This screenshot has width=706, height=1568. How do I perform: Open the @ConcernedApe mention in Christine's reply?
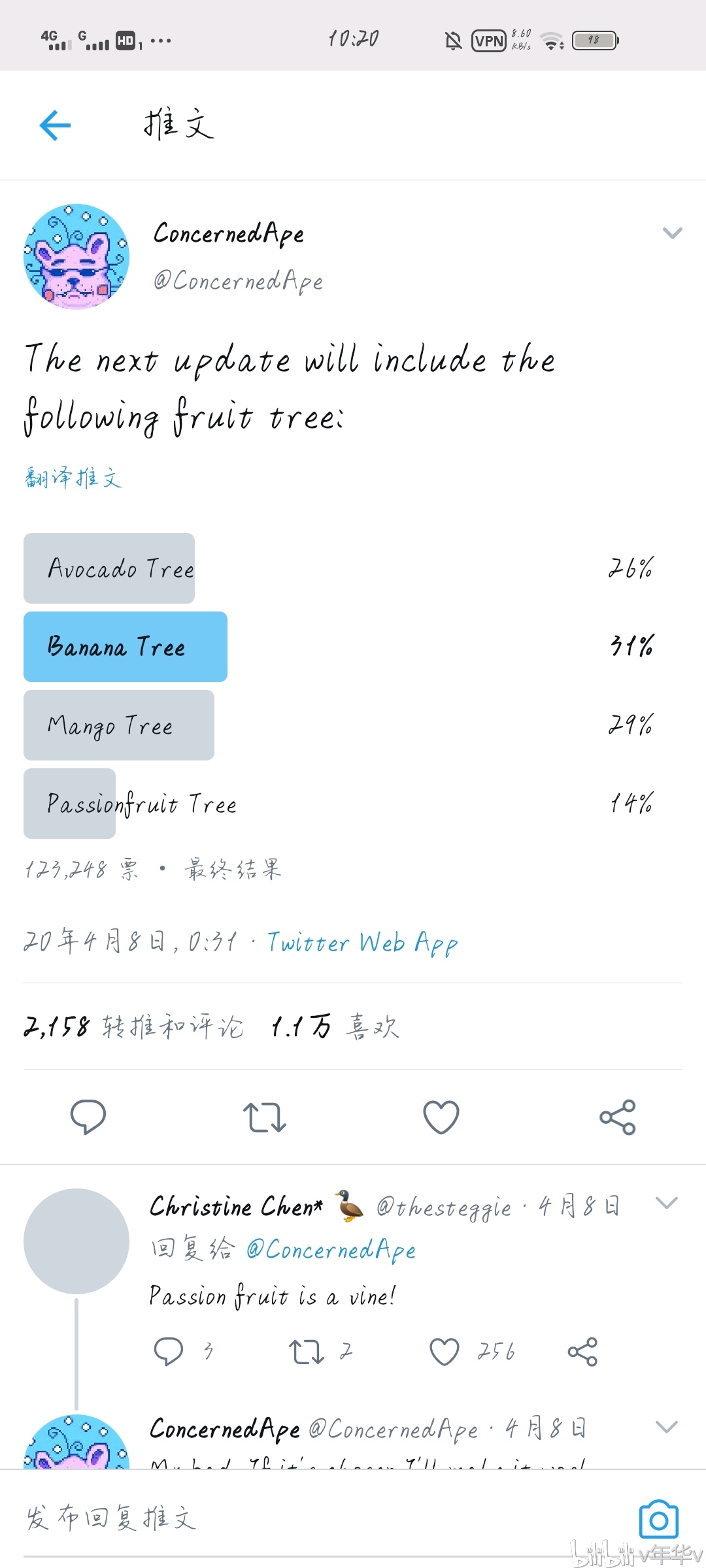coord(331,1250)
